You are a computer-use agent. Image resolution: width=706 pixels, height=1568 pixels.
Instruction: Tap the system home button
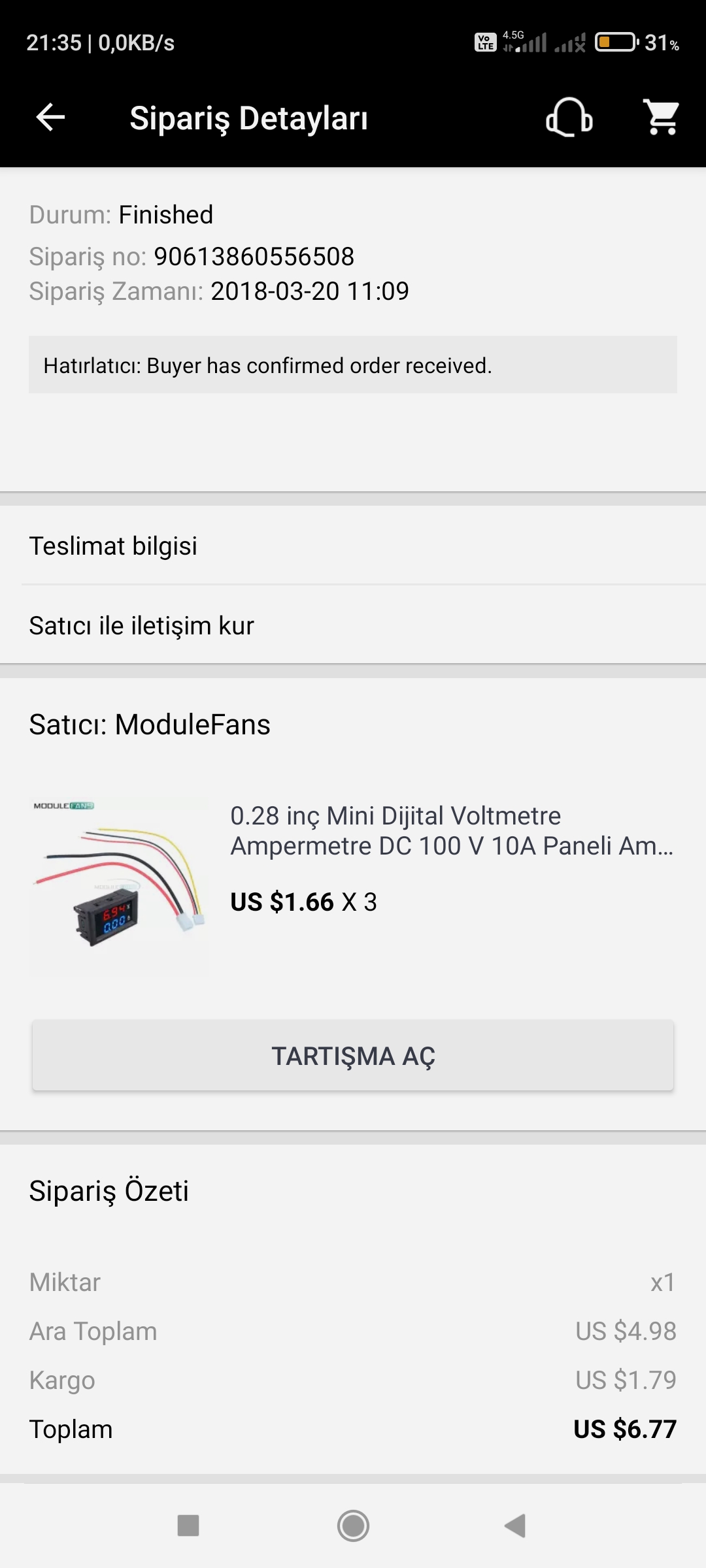coord(353,1526)
